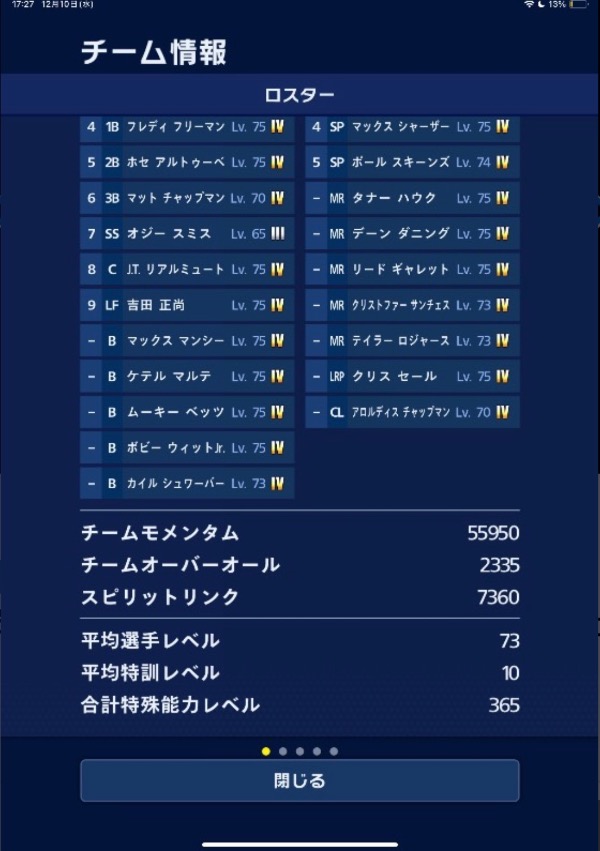
Task: Select bench player ムーキー ベッツ
Action: coord(187,412)
